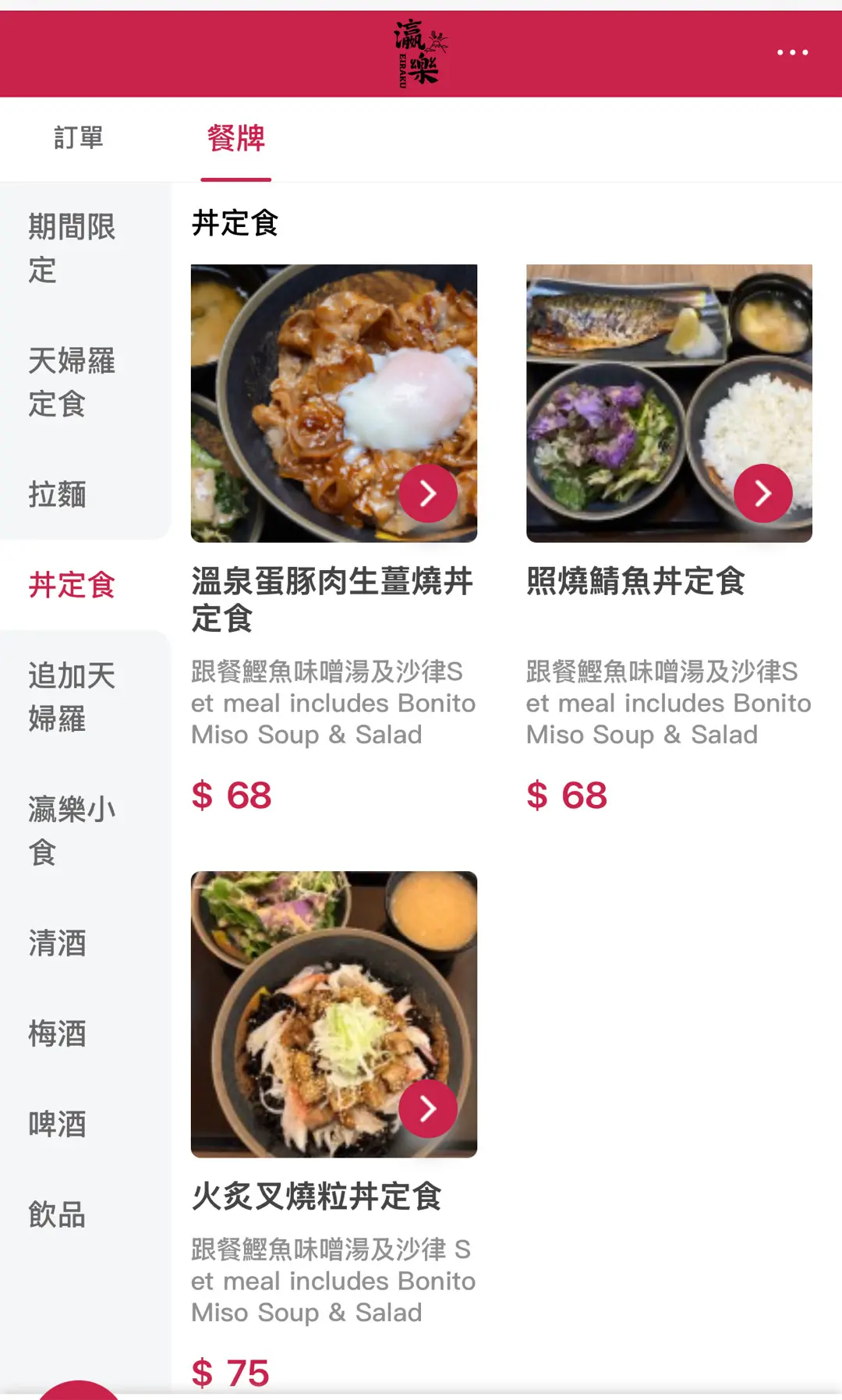
Task: Jump to the 梅酒 category
Action: pos(58,1033)
